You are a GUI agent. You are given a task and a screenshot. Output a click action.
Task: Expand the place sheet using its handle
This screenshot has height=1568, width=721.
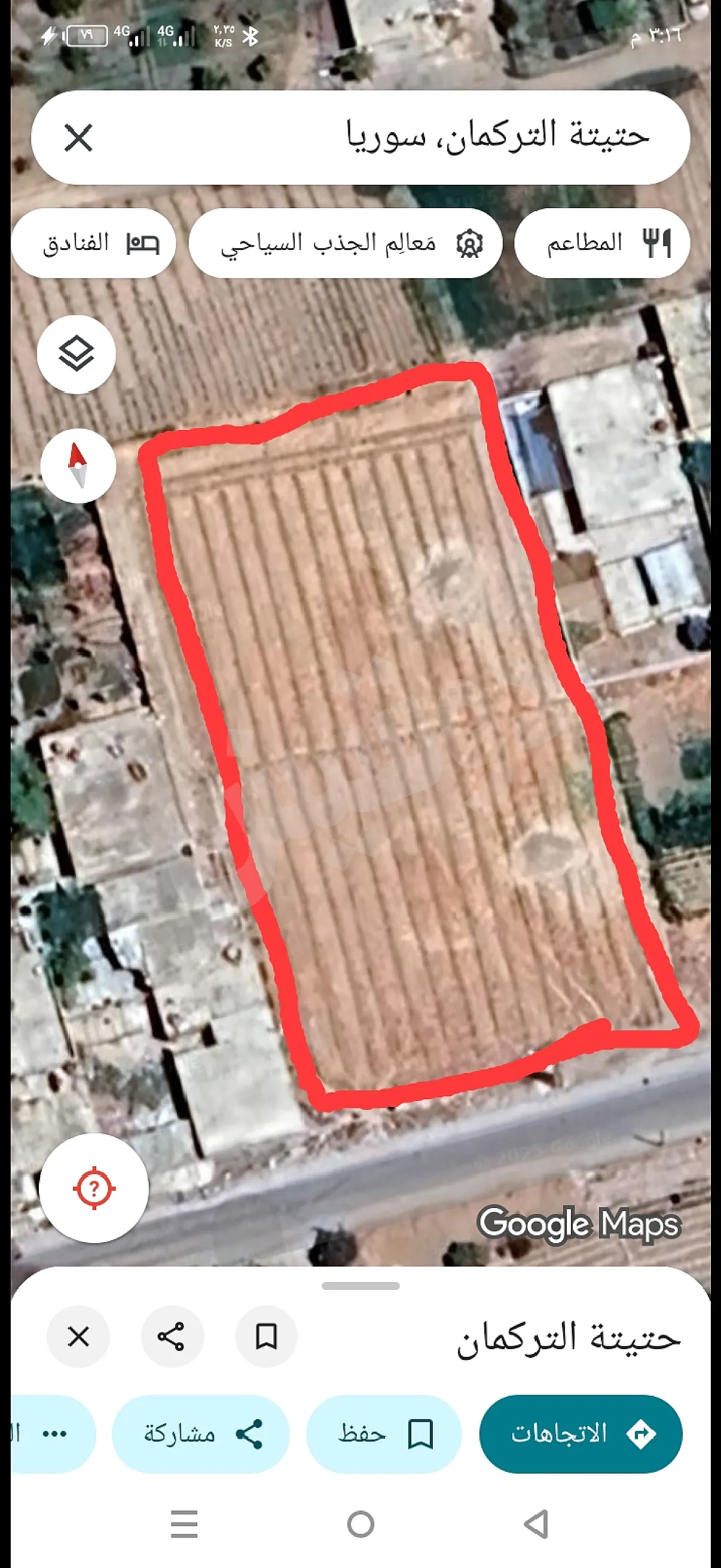pyautogui.click(x=361, y=1286)
